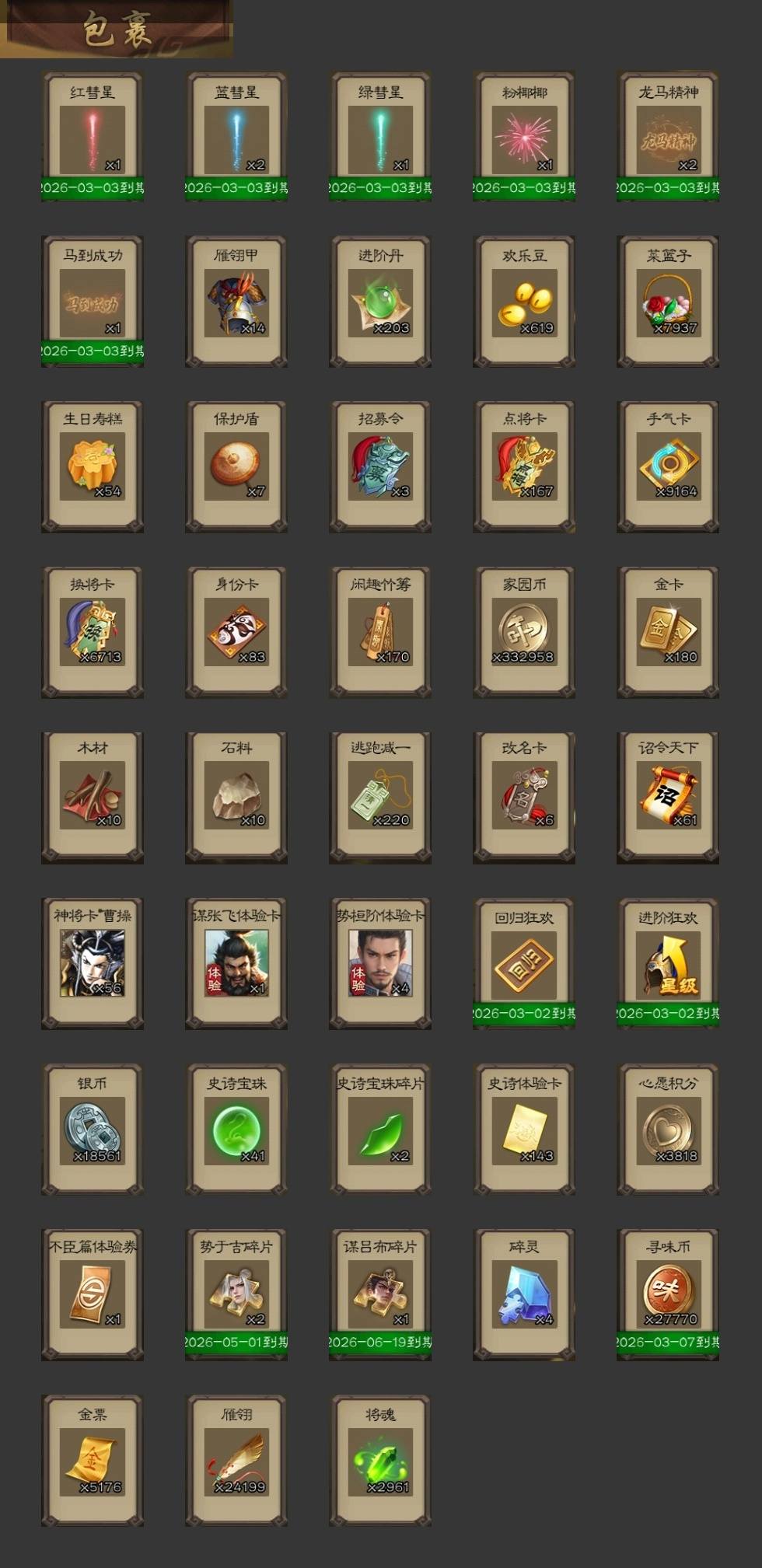Screen dimensions: 762x1568
Task: Choose the 保护盾 item
Action: click(236, 466)
